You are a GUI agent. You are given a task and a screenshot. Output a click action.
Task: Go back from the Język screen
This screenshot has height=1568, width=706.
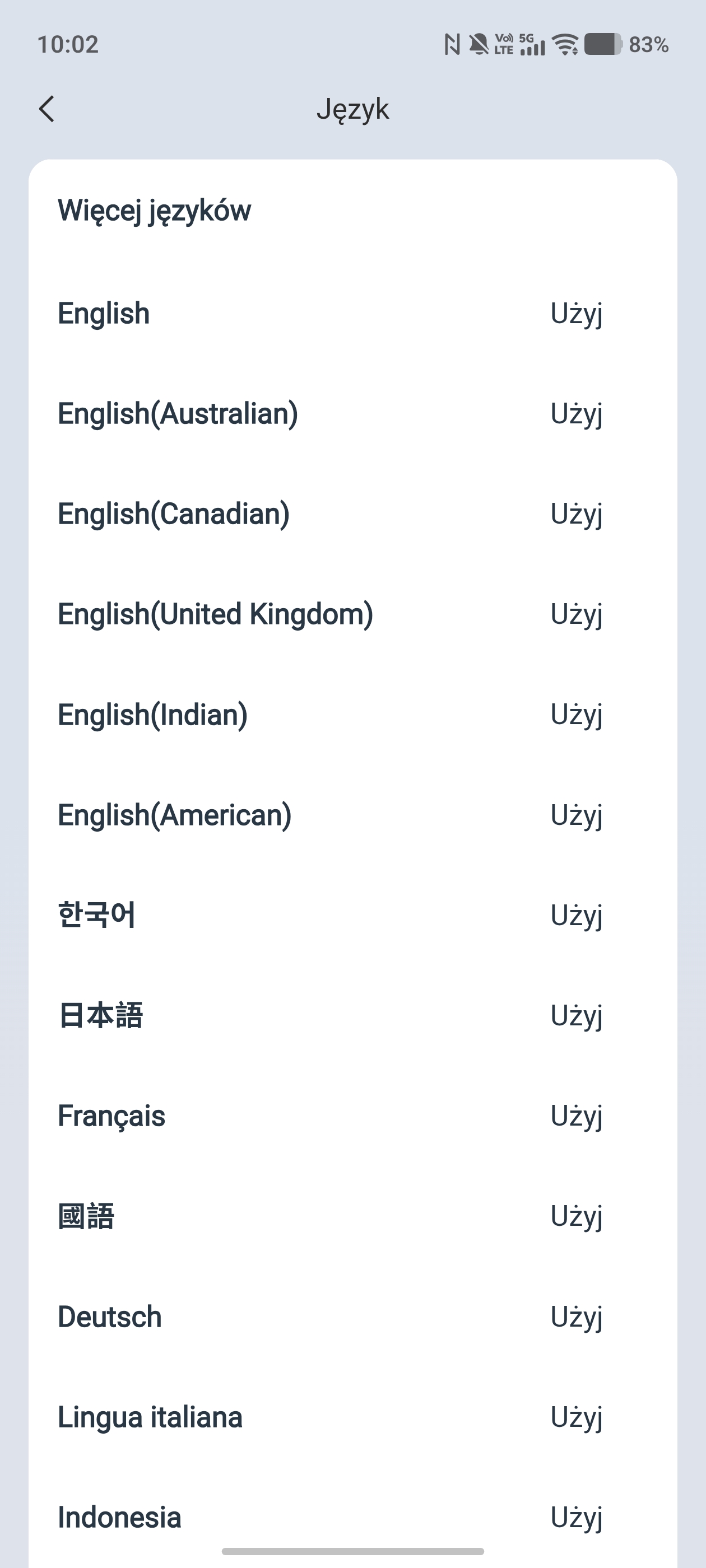click(x=47, y=109)
